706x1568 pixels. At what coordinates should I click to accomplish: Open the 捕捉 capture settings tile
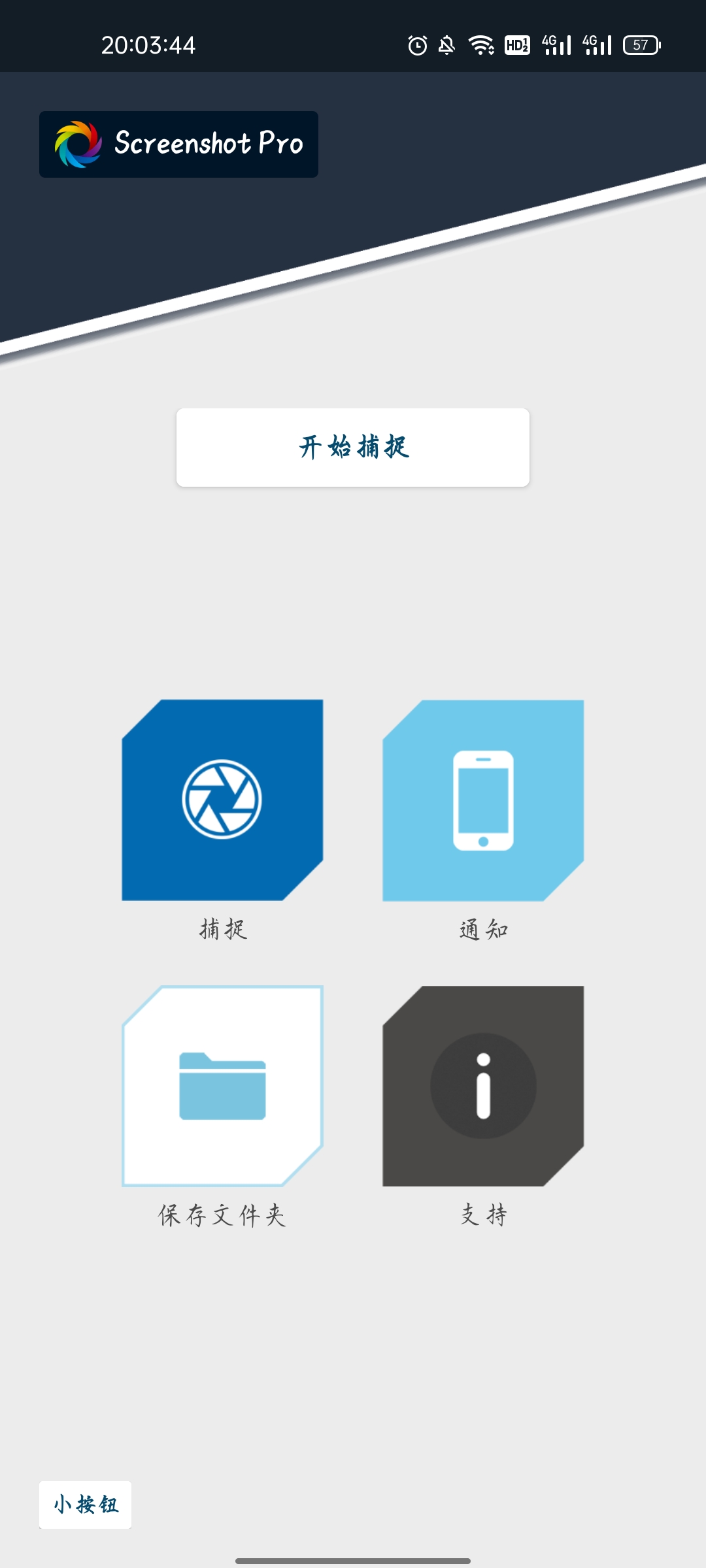click(222, 800)
